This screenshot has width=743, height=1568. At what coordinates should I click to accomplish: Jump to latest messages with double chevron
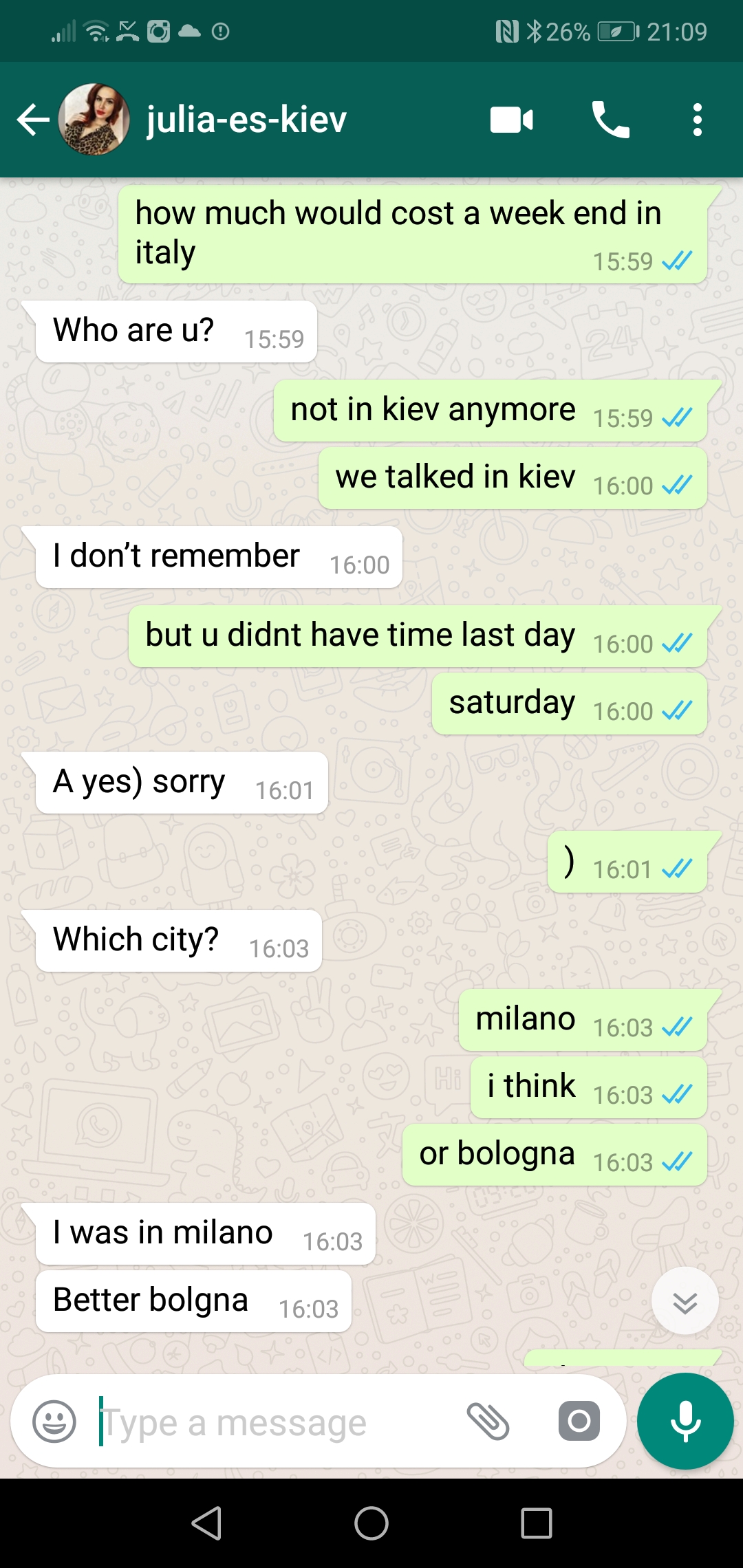(685, 1300)
